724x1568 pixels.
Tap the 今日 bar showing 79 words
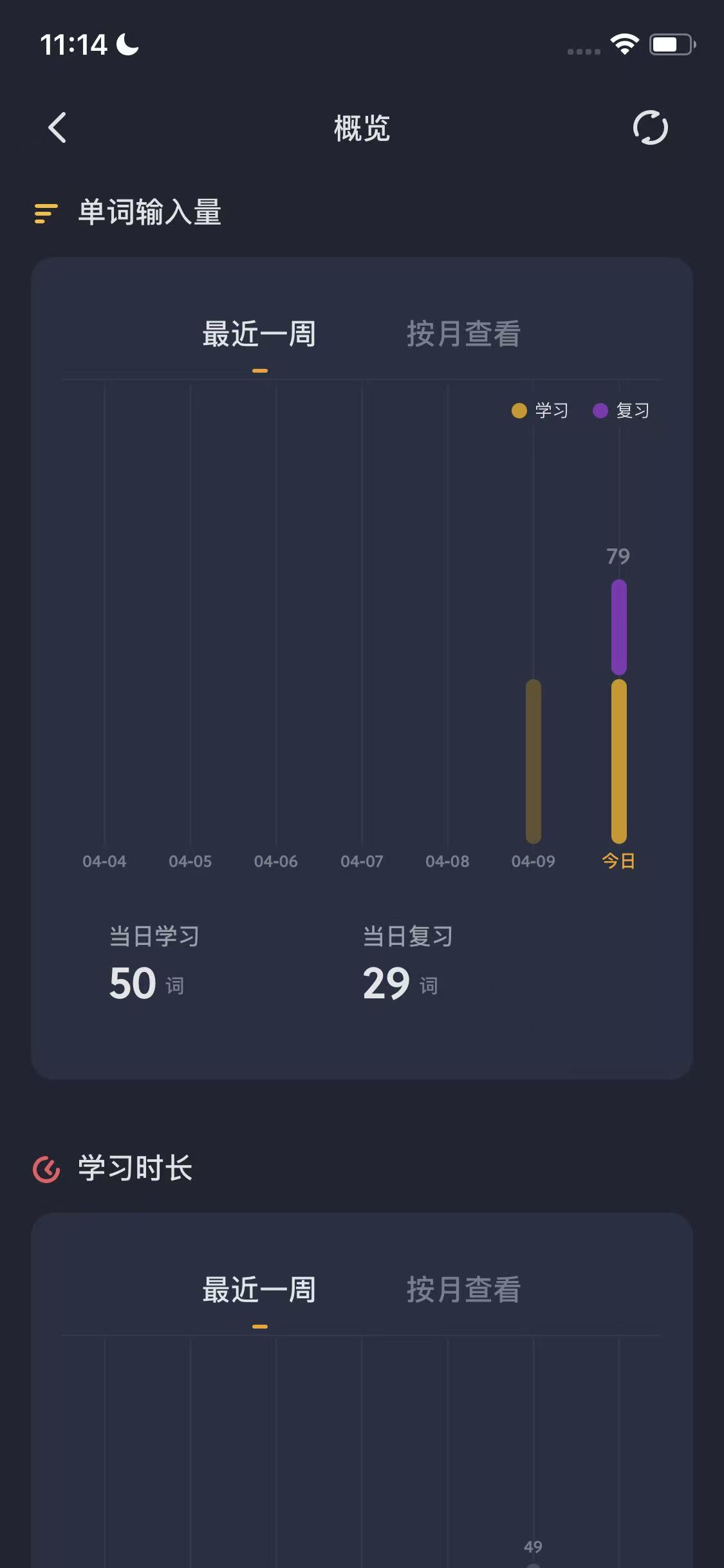(x=618, y=711)
